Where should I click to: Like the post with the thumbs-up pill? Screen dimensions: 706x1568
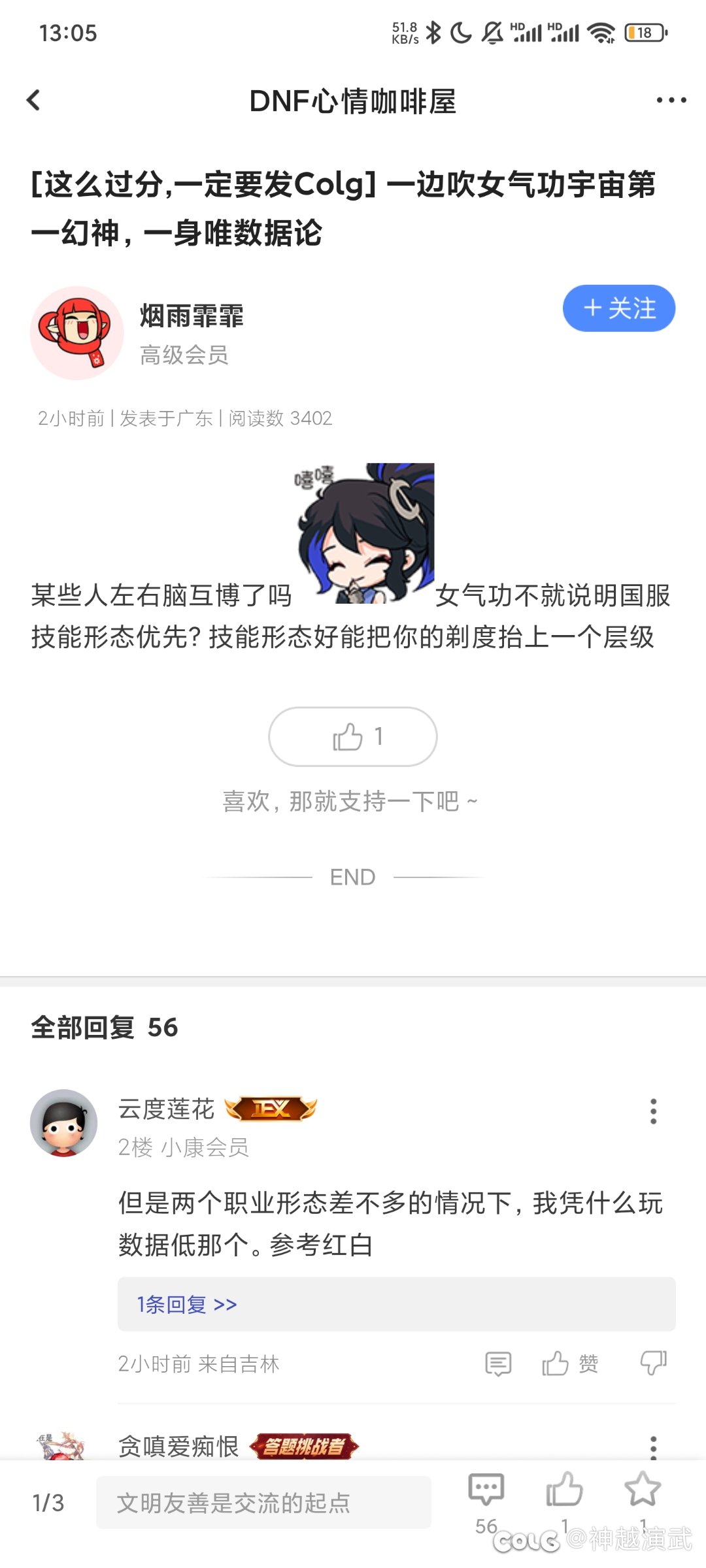click(x=353, y=736)
